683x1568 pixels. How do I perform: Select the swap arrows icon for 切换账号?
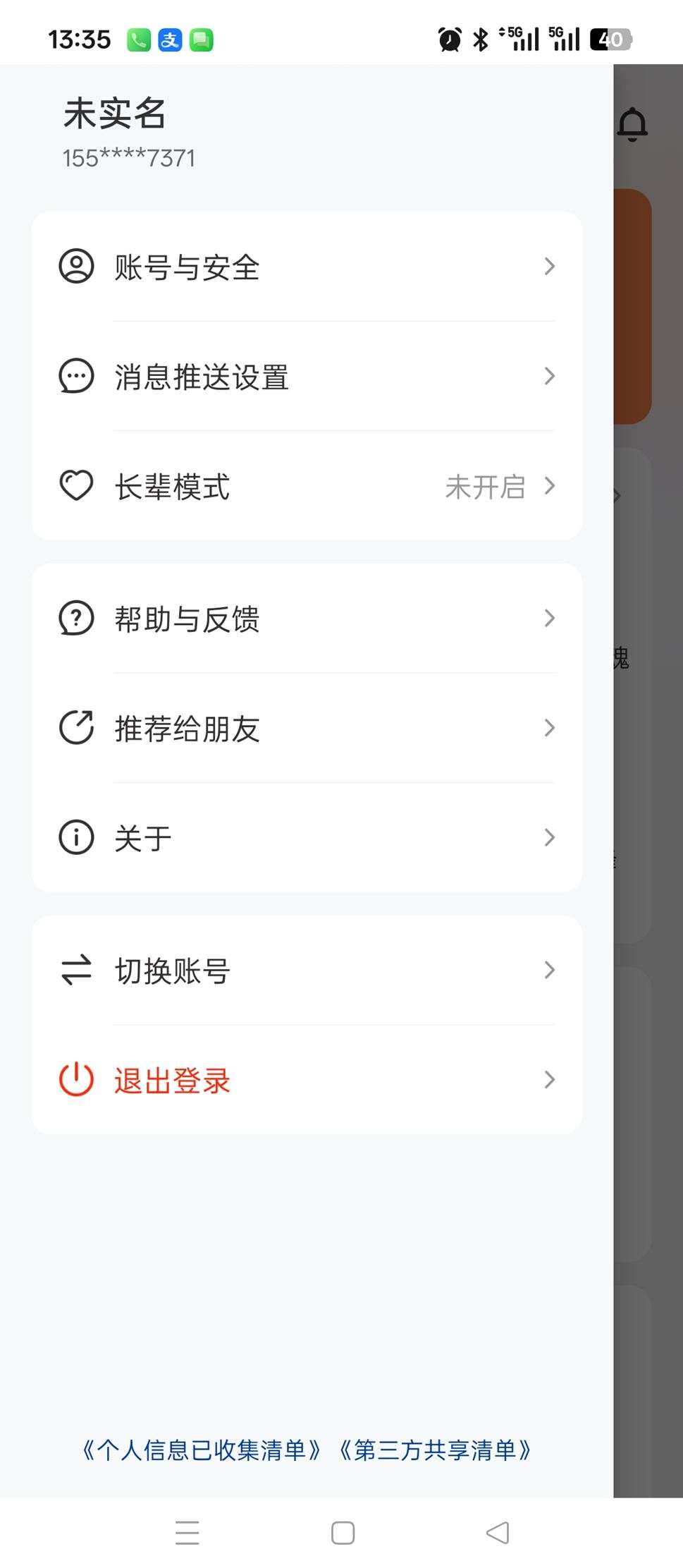pyautogui.click(x=75, y=970)
